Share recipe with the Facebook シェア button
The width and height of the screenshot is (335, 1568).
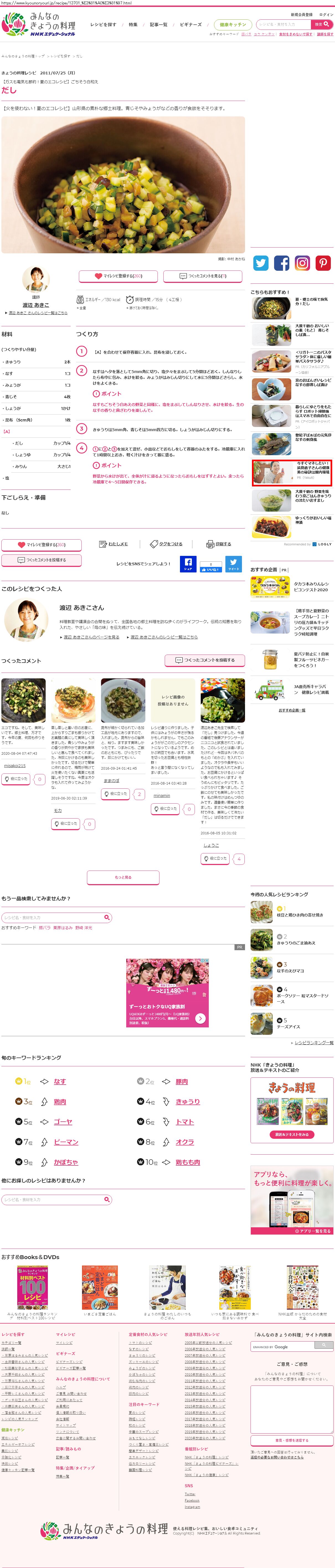(x=188, y=564)
